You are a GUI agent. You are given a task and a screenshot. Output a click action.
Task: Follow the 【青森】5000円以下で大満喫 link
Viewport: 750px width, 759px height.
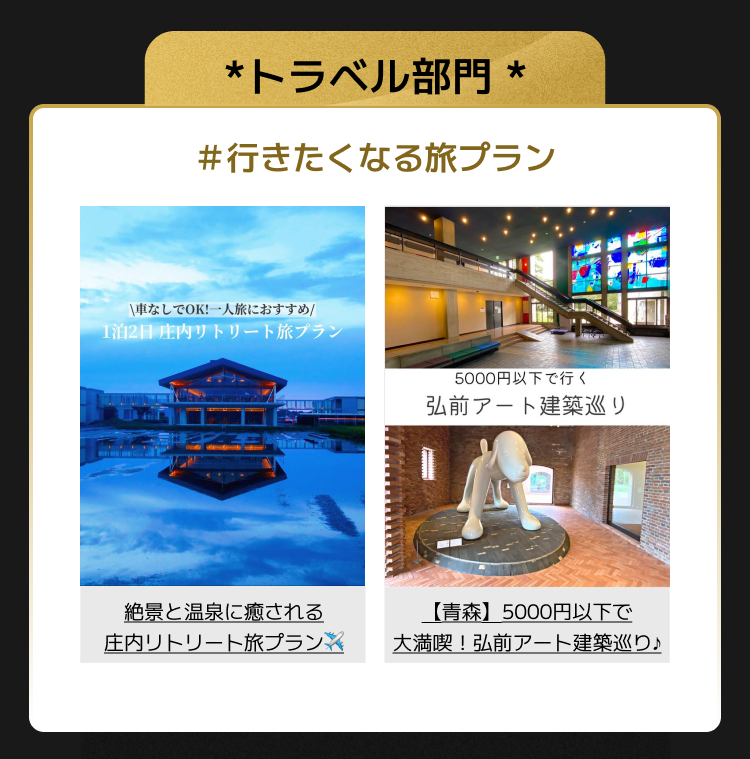coord(527,627)
